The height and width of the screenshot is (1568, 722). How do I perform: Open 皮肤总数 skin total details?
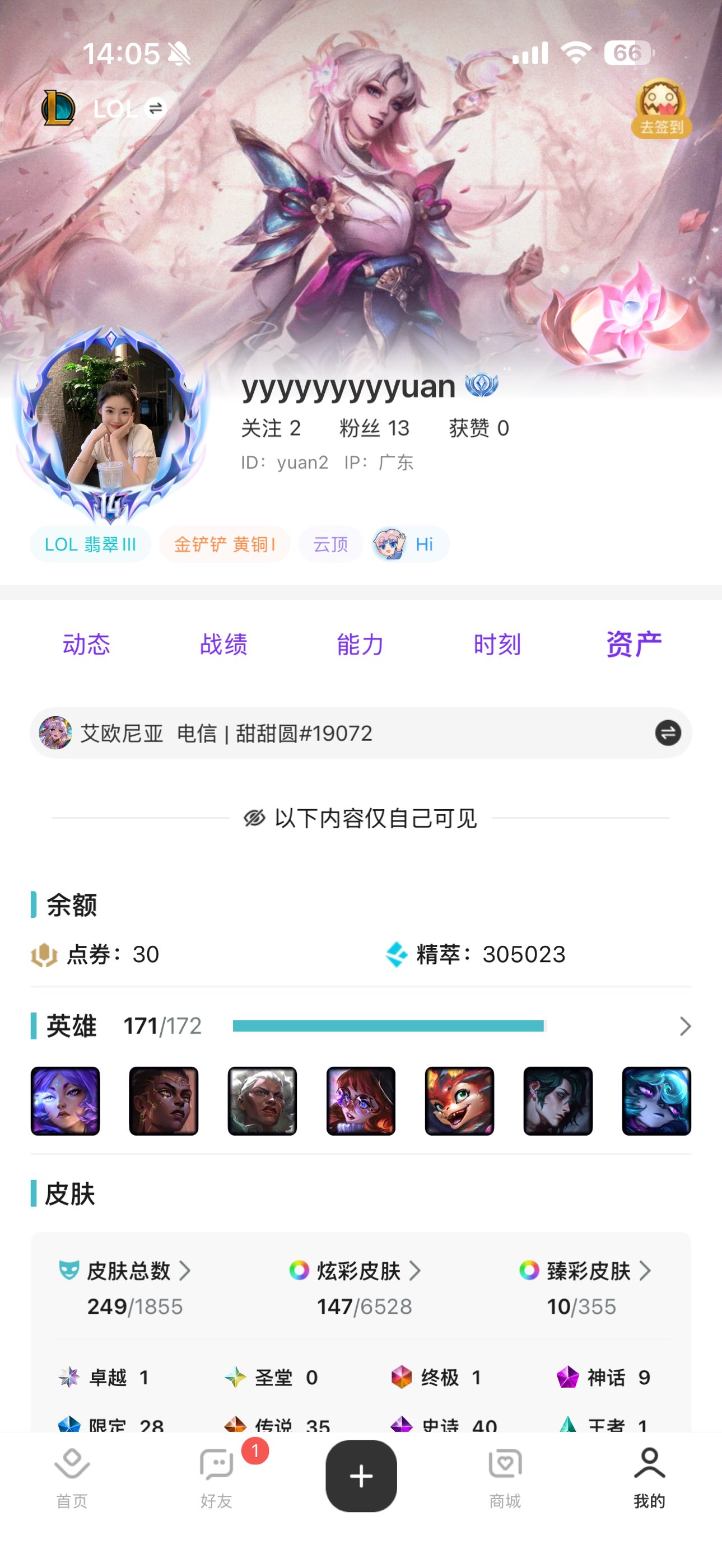click(128, 1271)
